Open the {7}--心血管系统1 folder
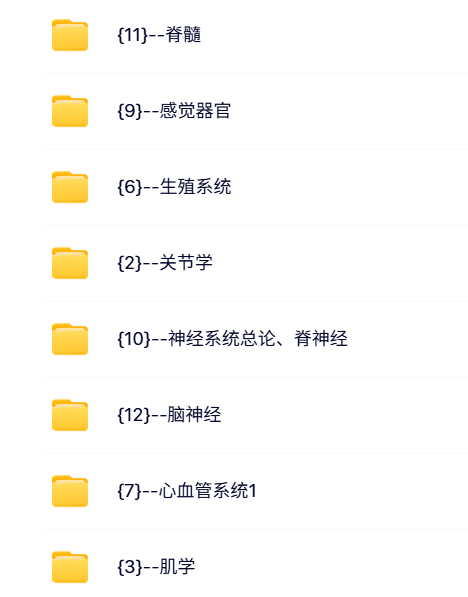 tap(257, 491)
